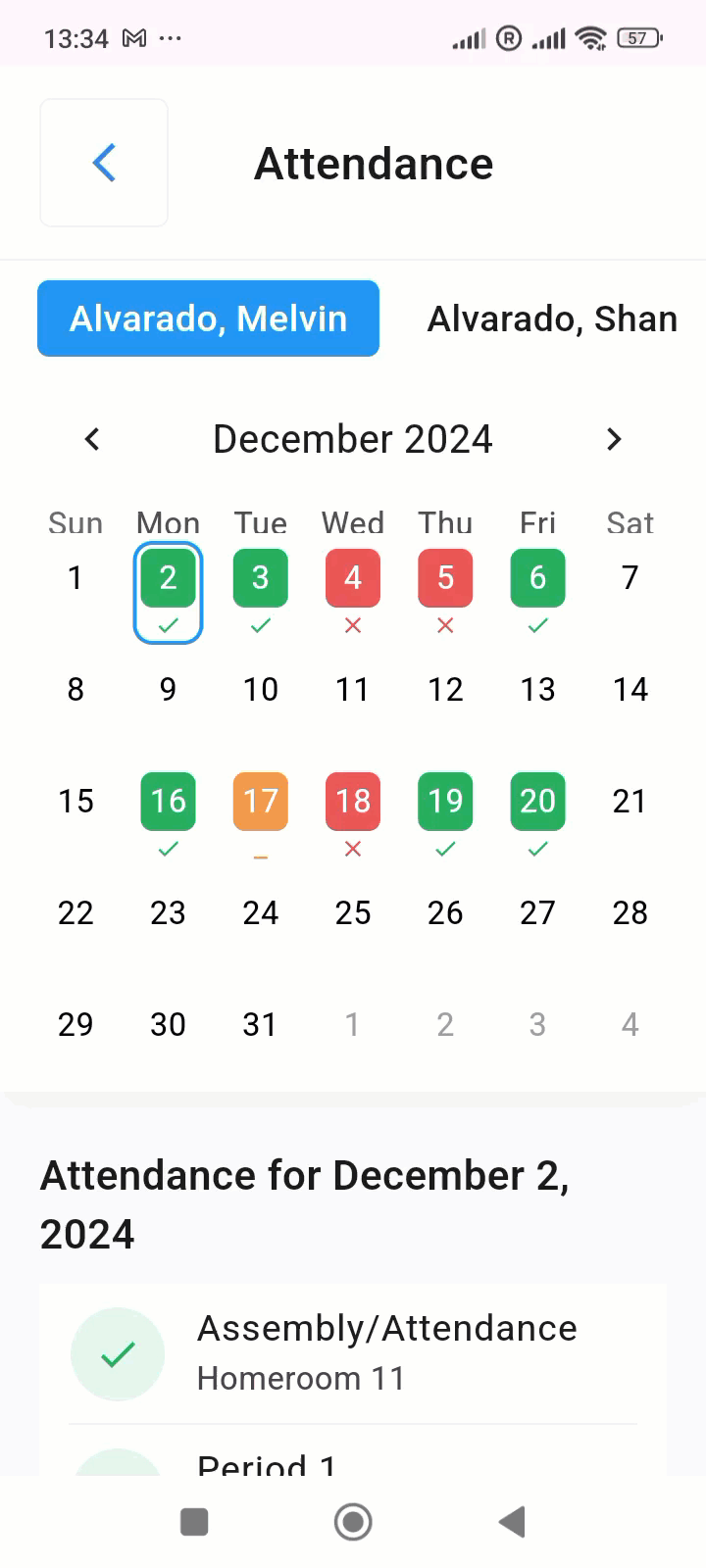This screenshot has width=706, height=1568.
Task: Select the Alvarado, Melvin tab
Action: click(208, 318)
